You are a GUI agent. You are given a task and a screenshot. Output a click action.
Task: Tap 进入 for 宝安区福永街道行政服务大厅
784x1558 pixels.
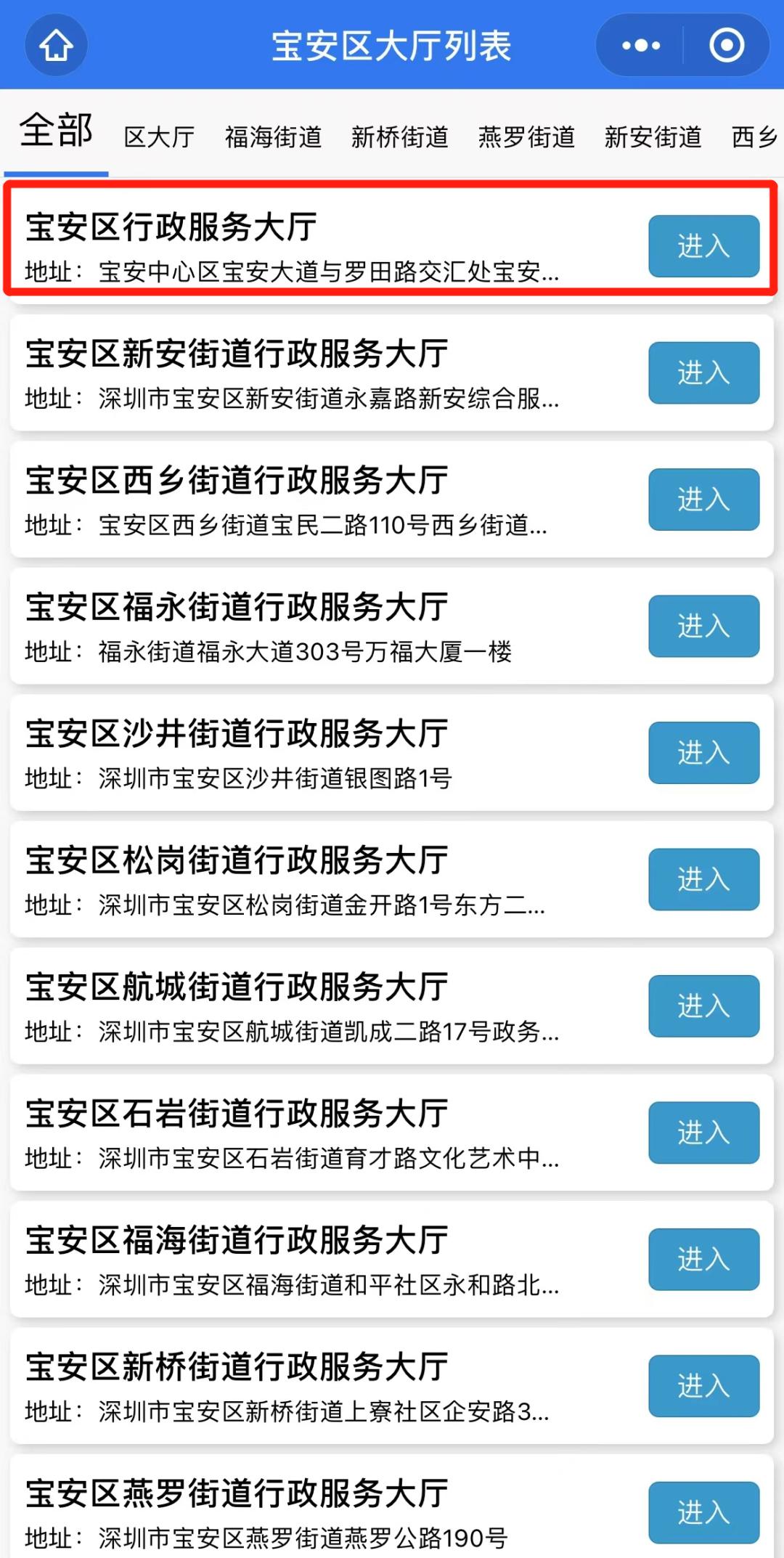(x=703, y=626)
